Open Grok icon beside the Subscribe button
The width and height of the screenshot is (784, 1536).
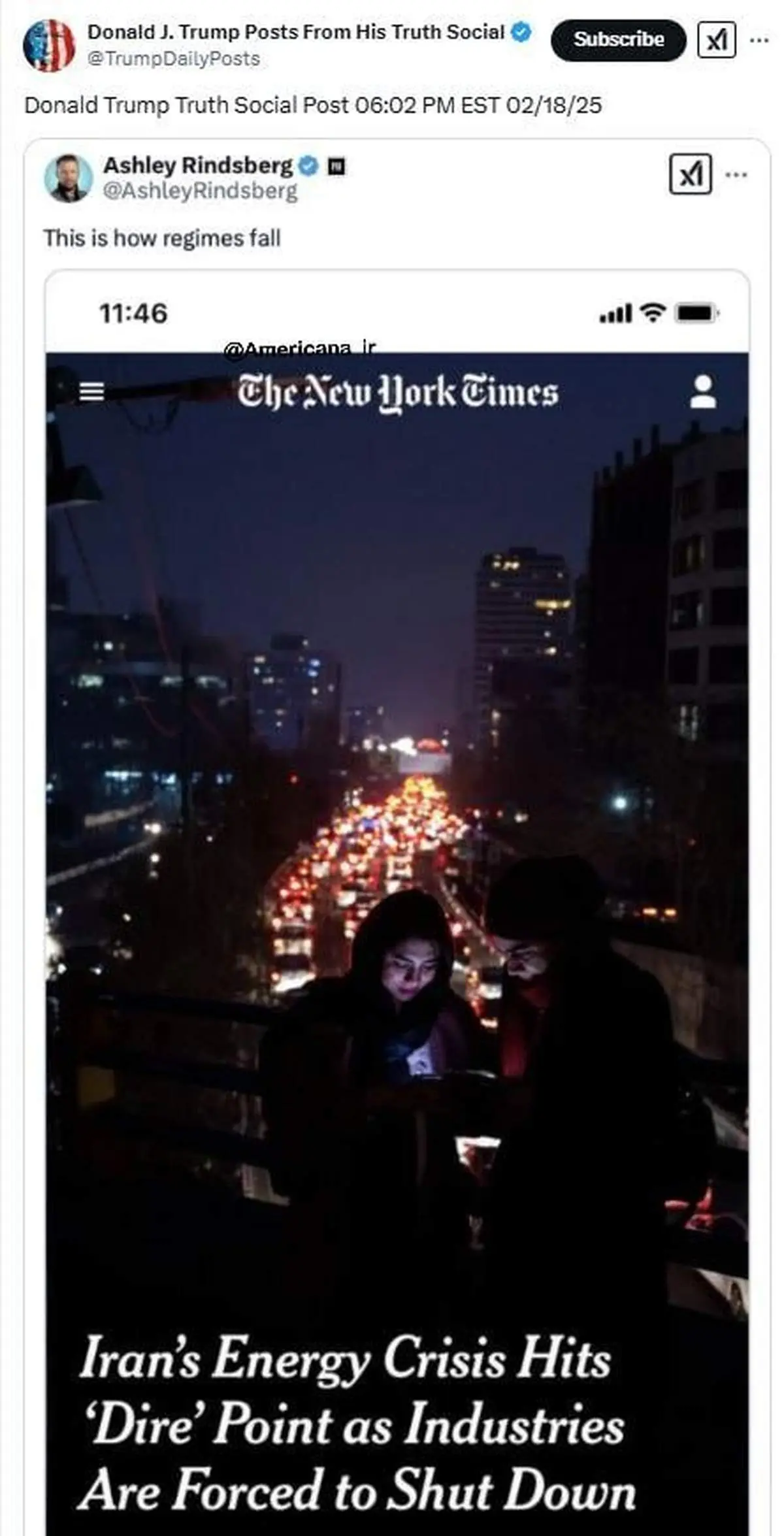tap(717, 41)
